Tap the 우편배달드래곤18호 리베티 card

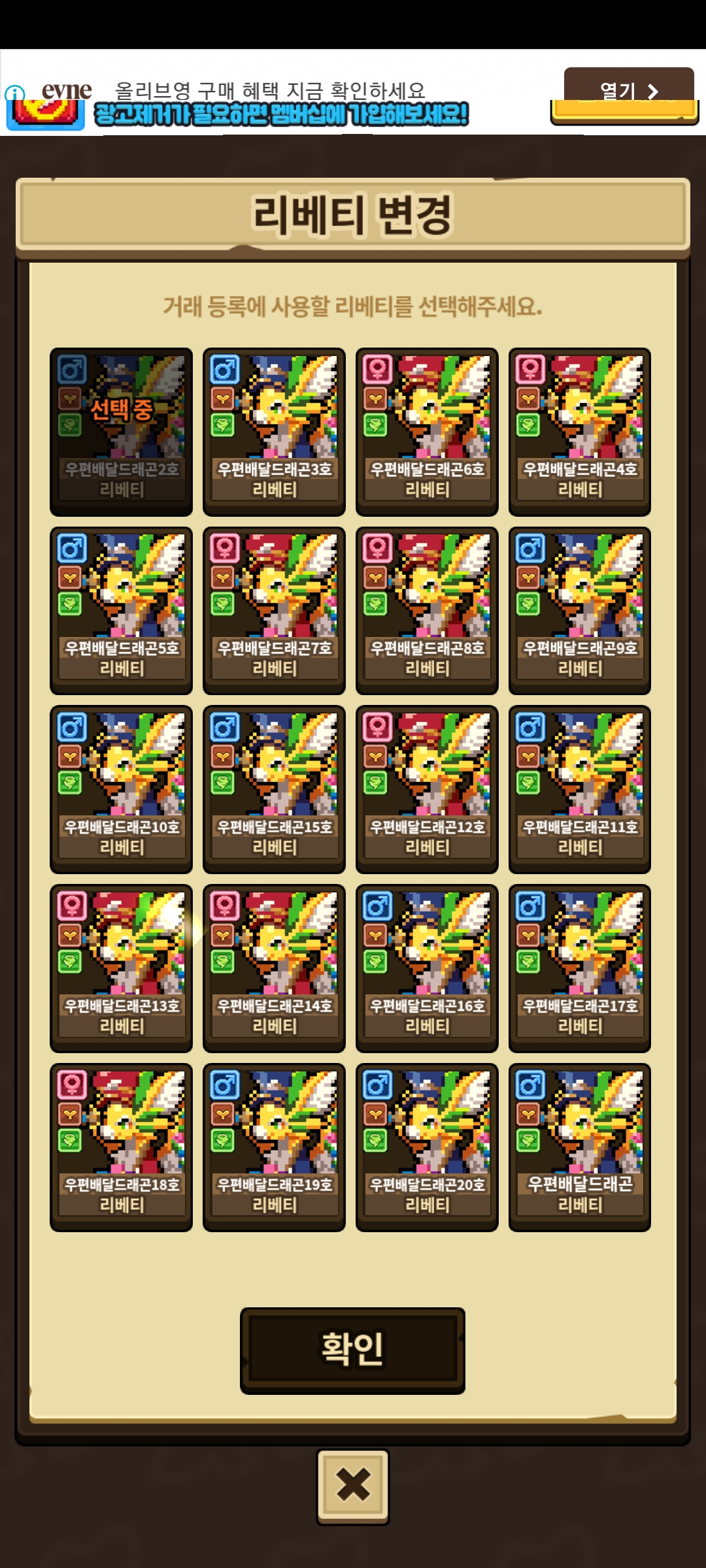tap(121, 1148)
